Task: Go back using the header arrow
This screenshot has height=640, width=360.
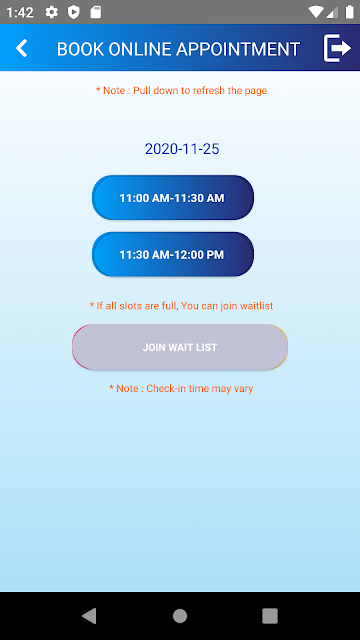Action: point(22,48)
